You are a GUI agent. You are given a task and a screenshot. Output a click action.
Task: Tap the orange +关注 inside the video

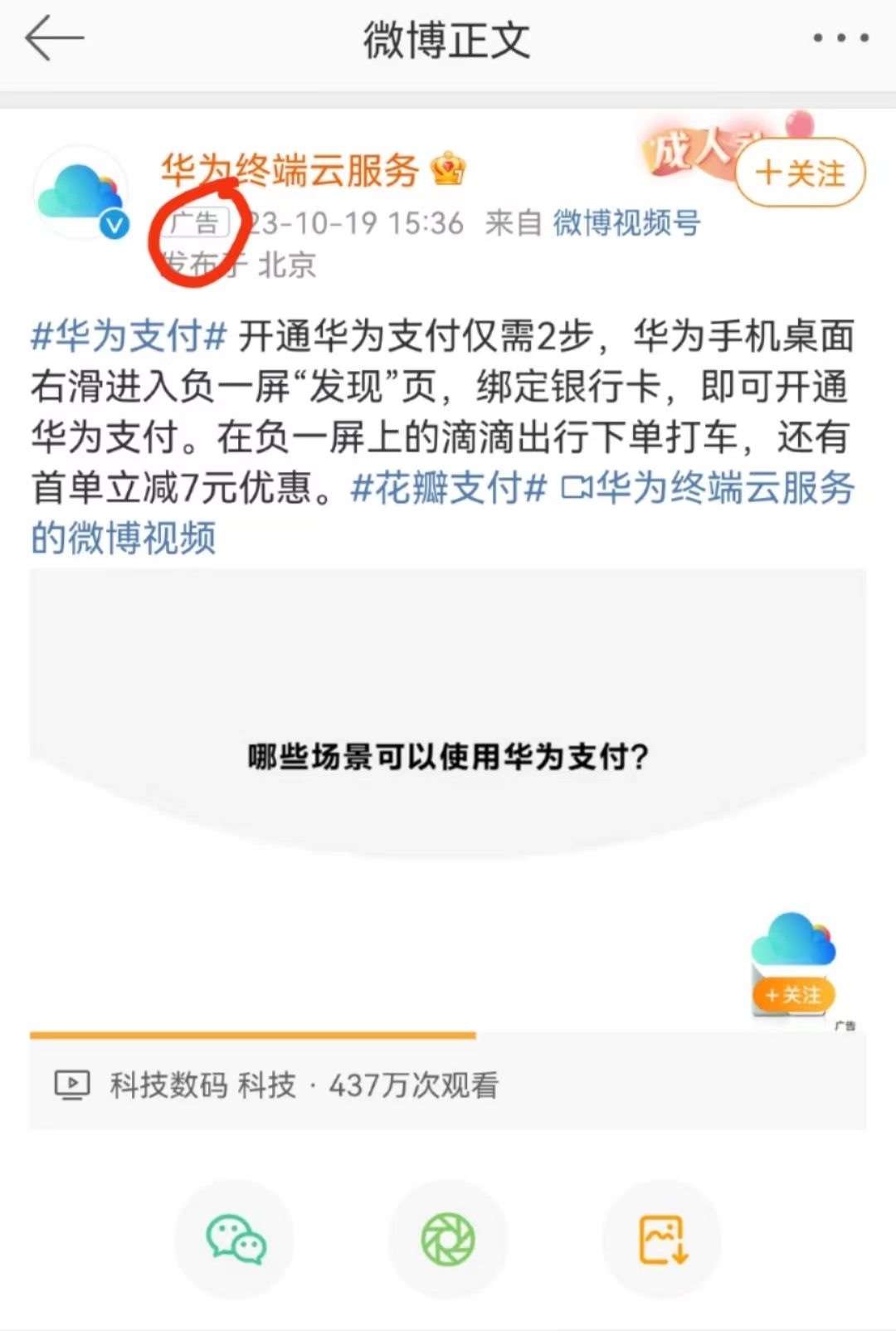(792, 994)
